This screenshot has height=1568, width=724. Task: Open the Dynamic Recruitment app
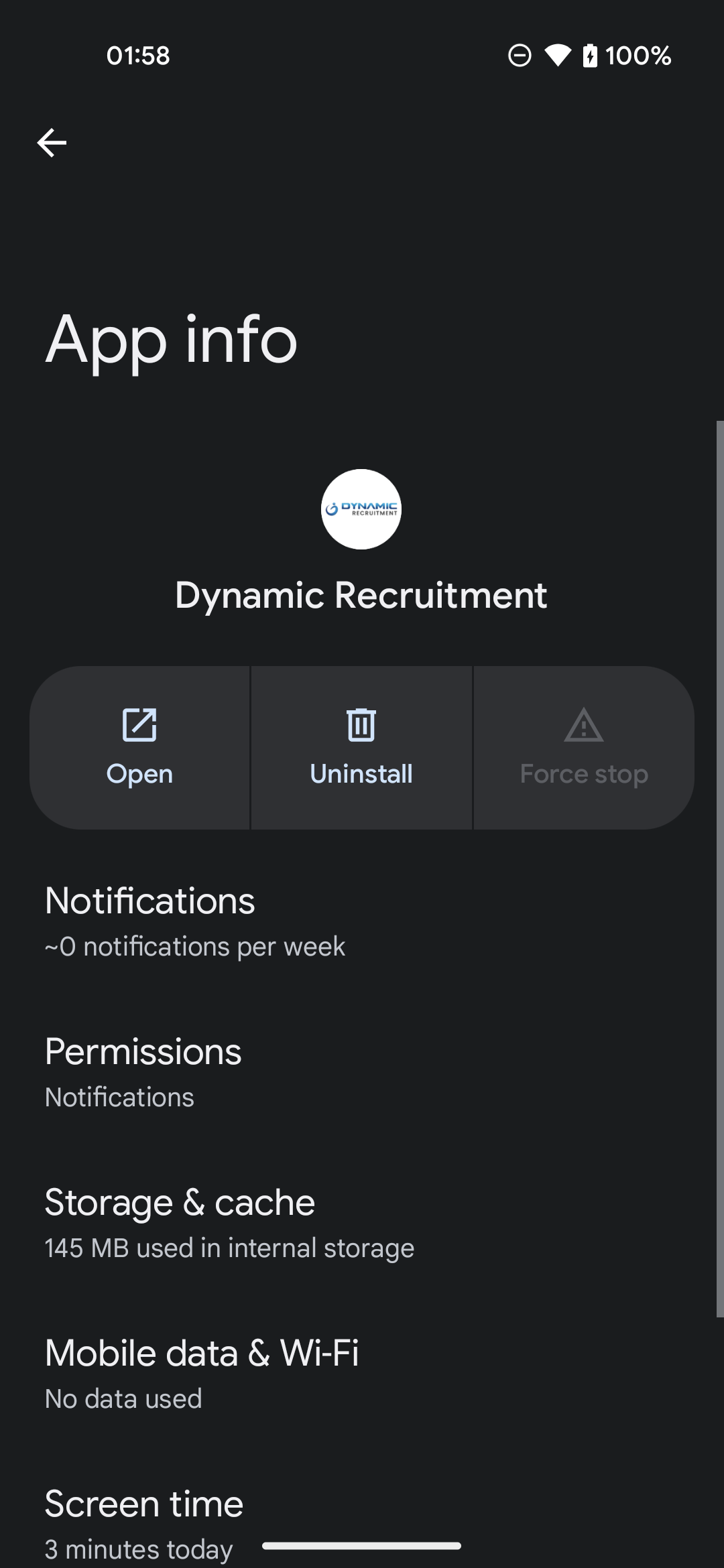tap(139, 748)
